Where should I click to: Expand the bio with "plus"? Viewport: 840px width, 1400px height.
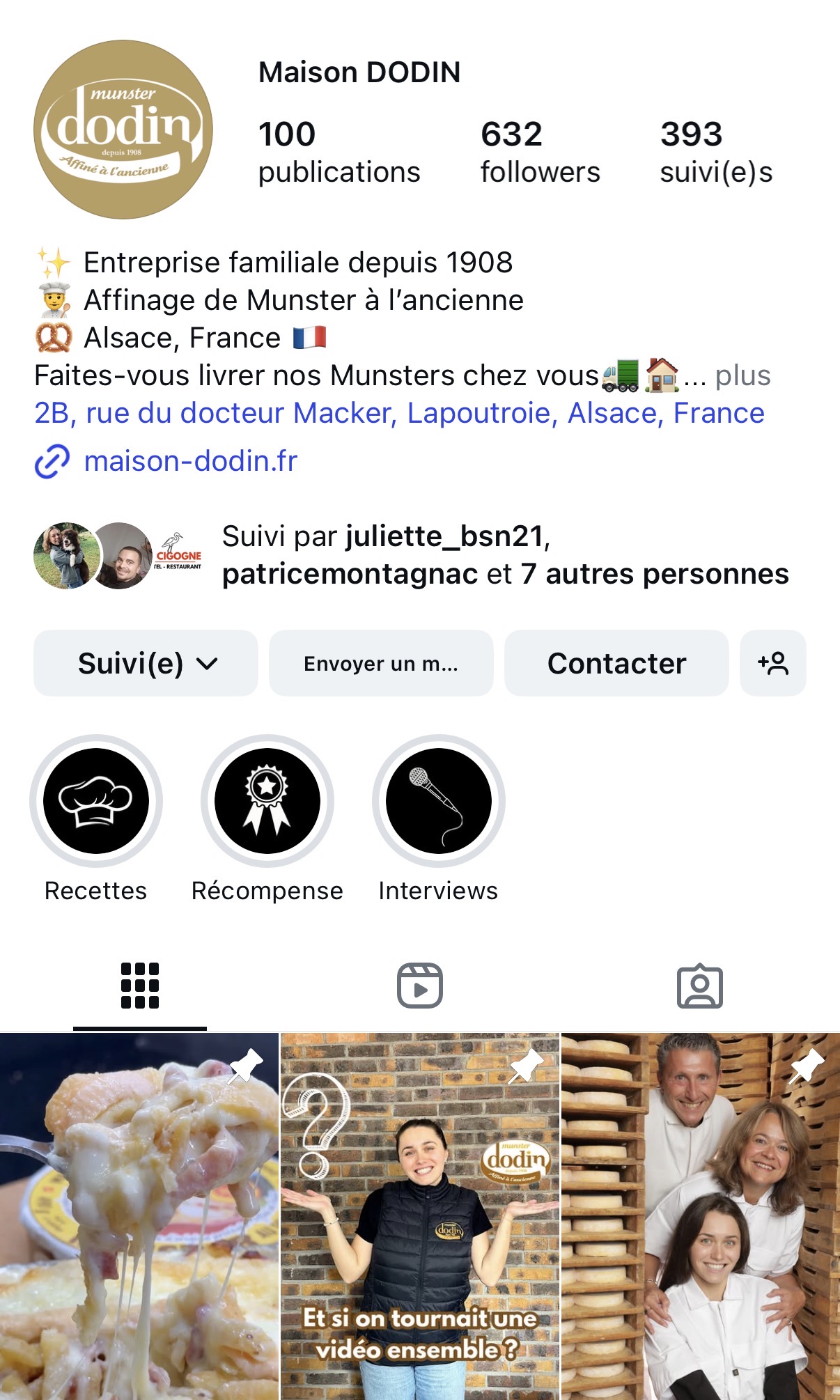tap(742, 375)
